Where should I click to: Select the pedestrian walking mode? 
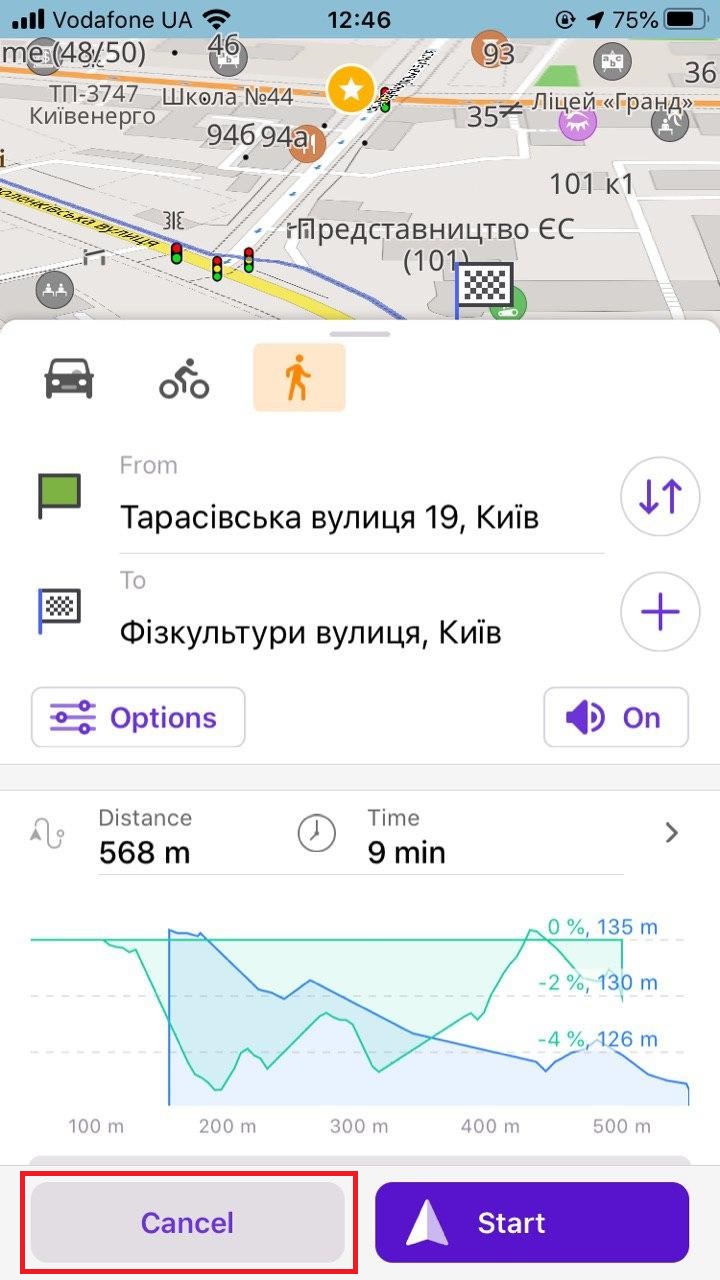tap(299, 378)
